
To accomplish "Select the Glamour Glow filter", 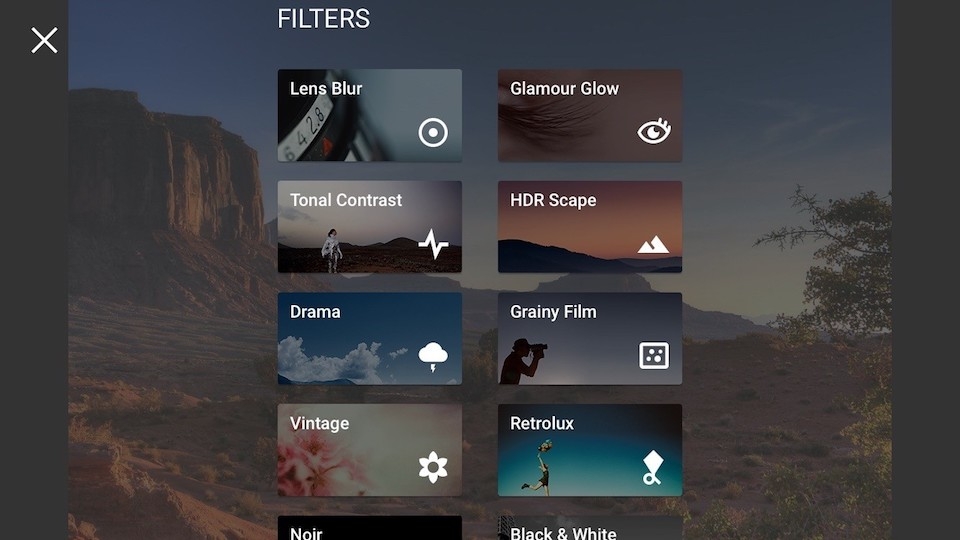I will click(589, 115).
